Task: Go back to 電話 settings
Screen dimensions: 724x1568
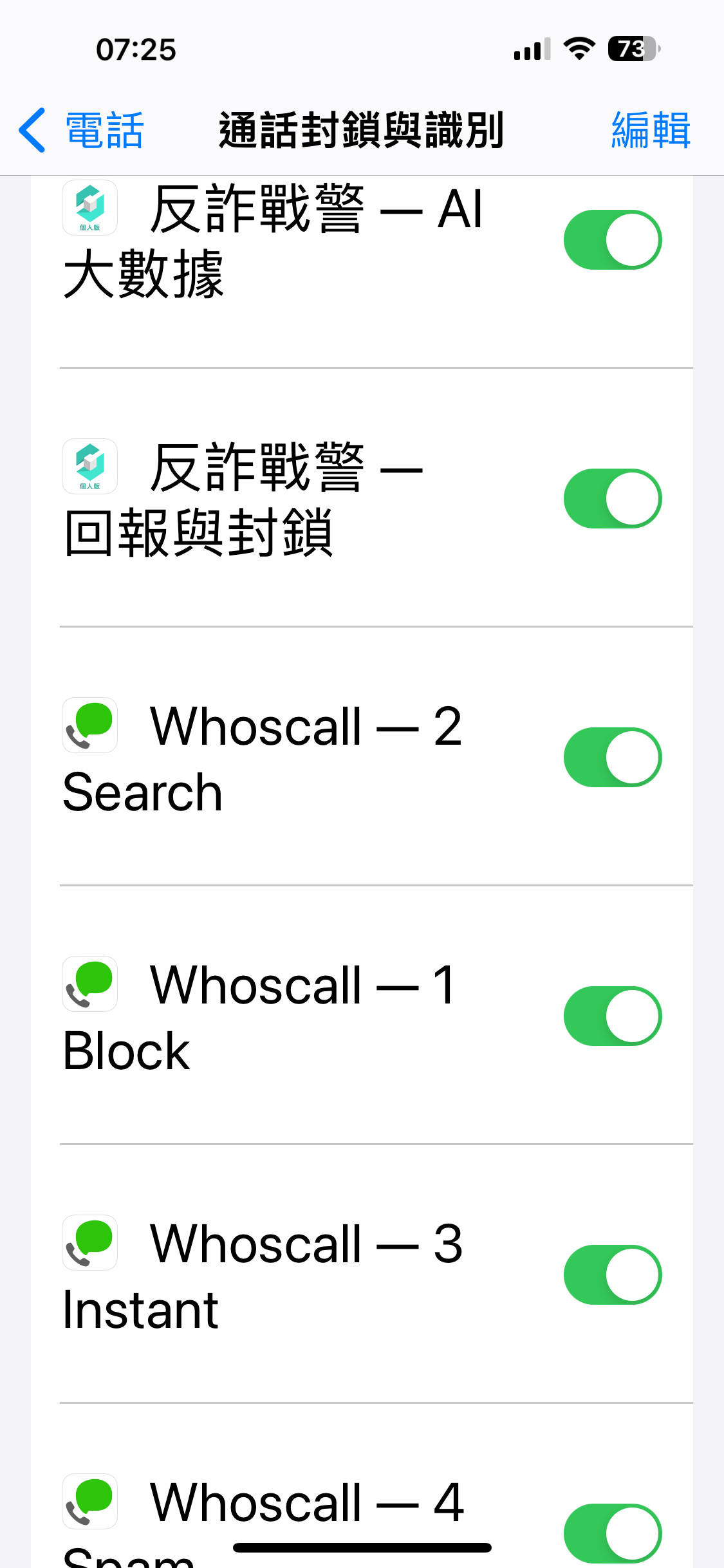Action: point(81,130)
